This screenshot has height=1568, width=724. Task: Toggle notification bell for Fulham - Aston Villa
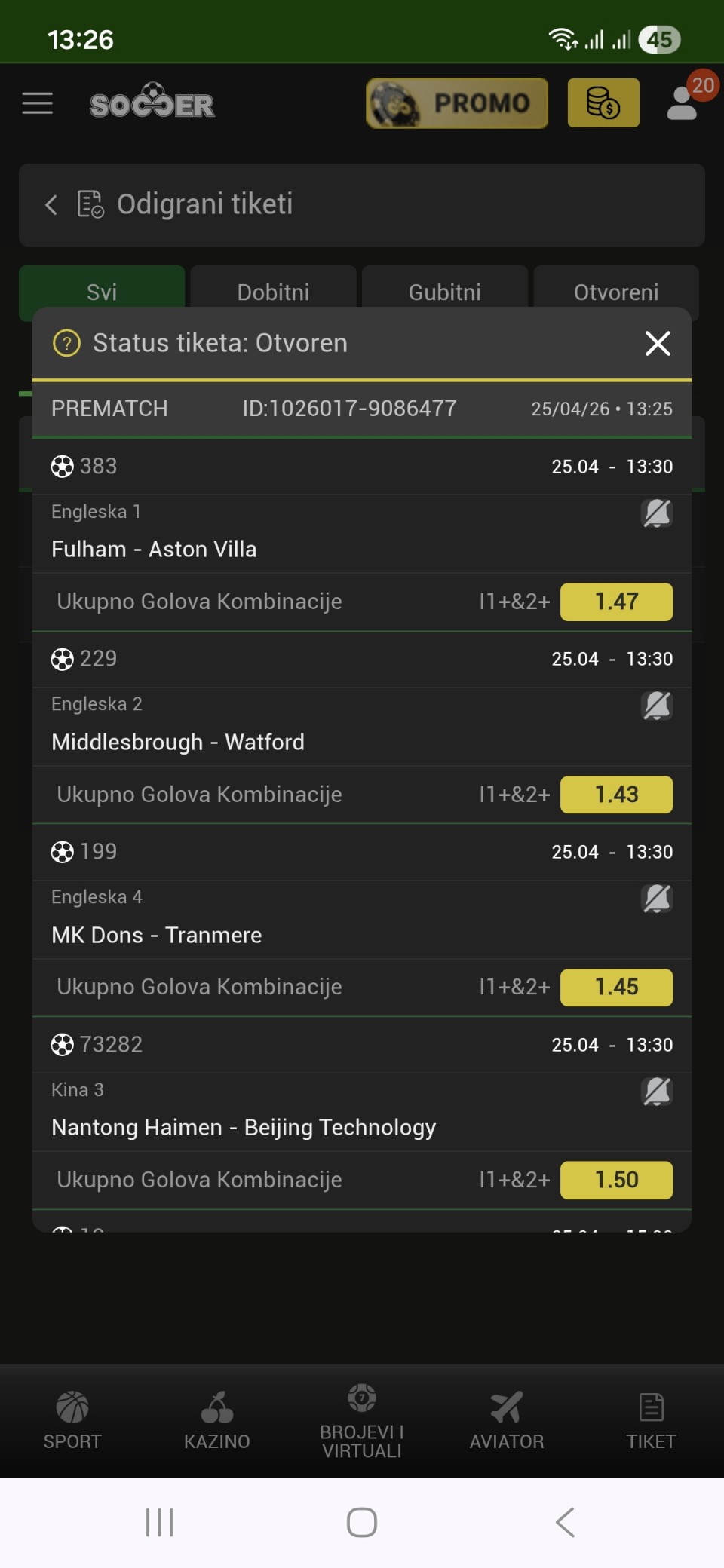click(x=656, y=514)
